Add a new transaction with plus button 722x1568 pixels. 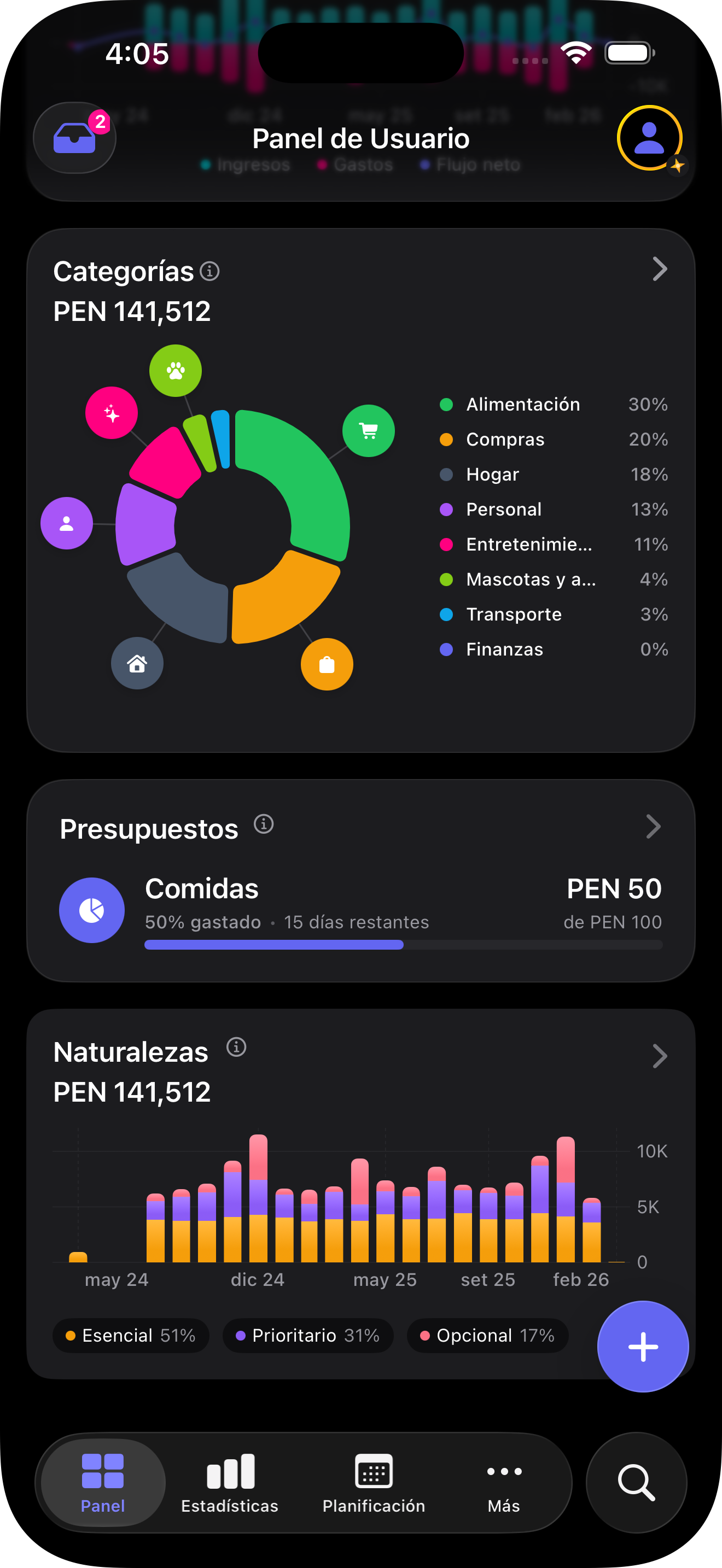[643, 1347]
